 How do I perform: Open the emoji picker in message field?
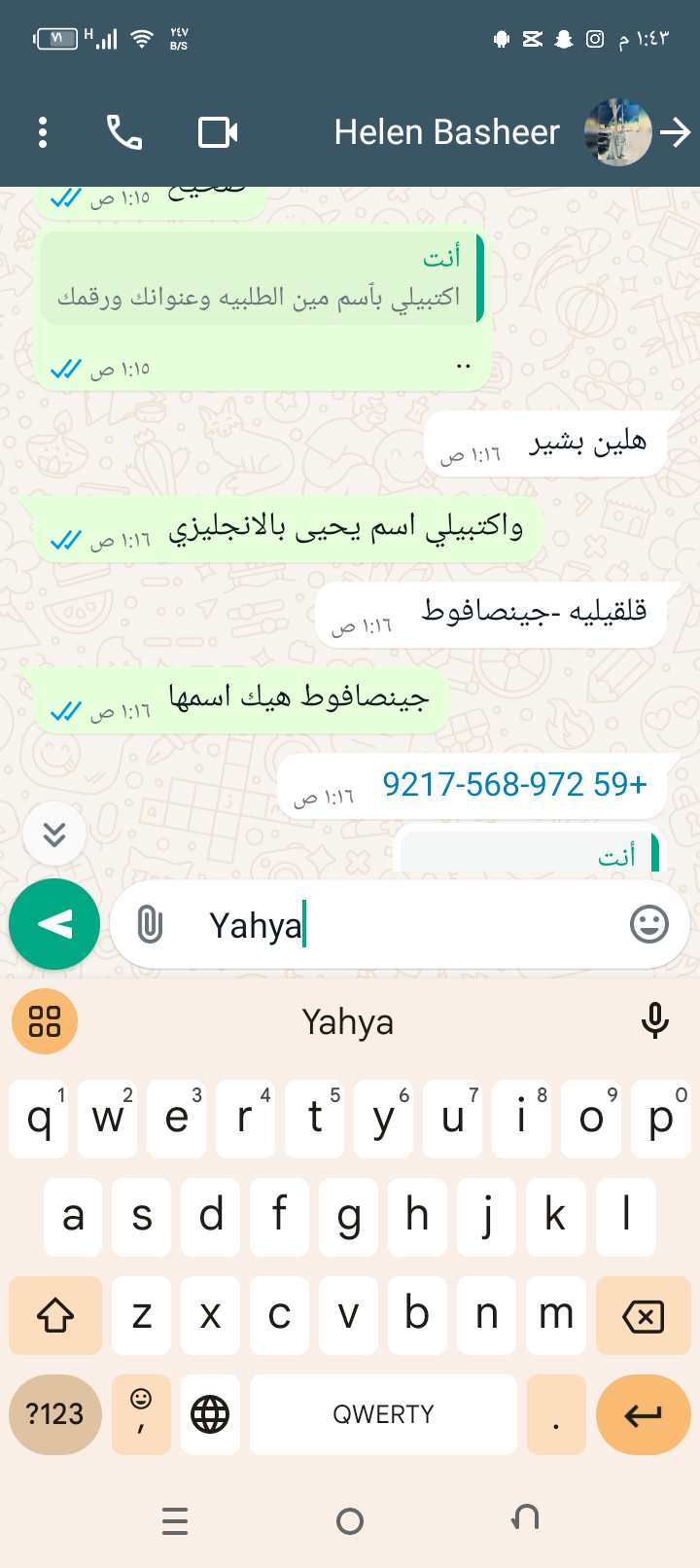648,924
